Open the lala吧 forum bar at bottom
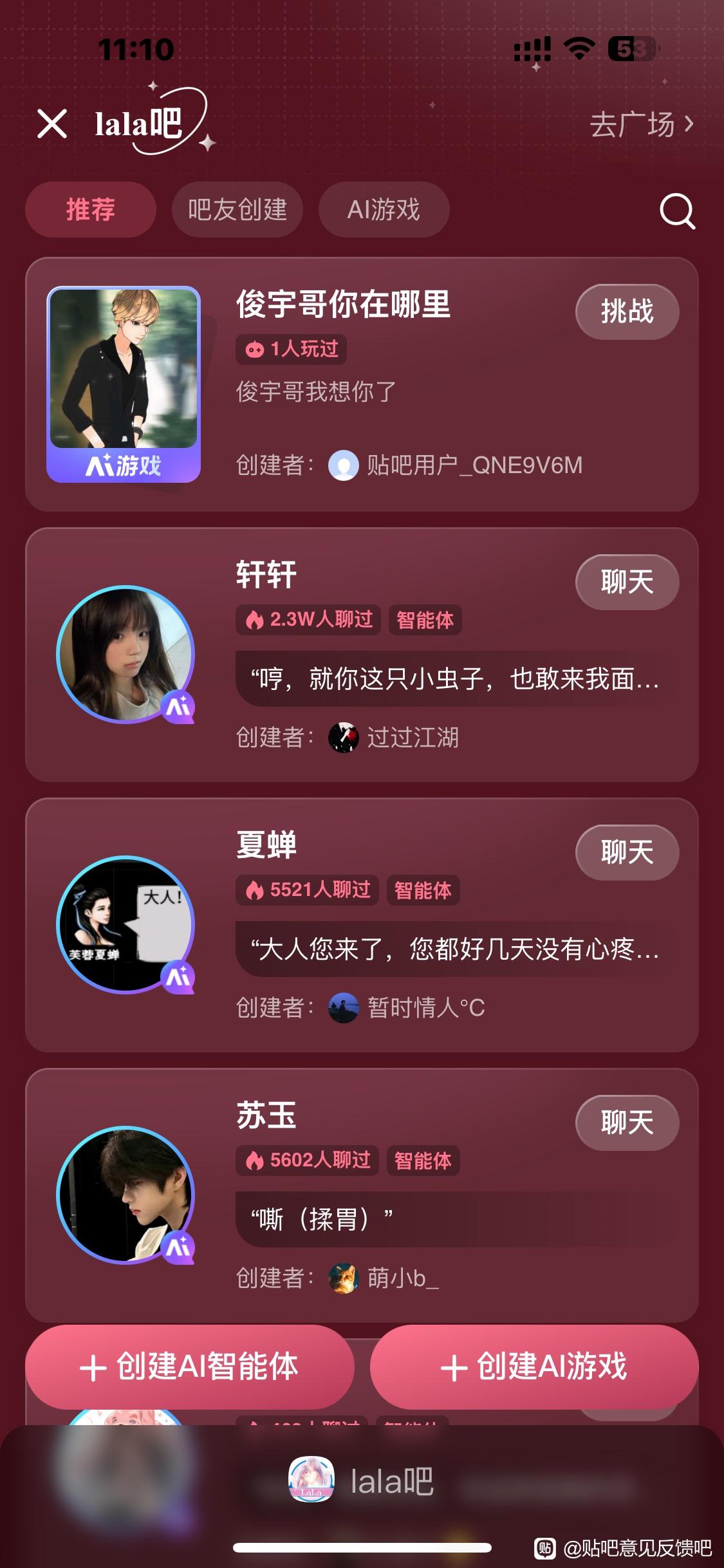Image resolution: width=724 pixels, height=1568 pixels. pos(362,1482)
